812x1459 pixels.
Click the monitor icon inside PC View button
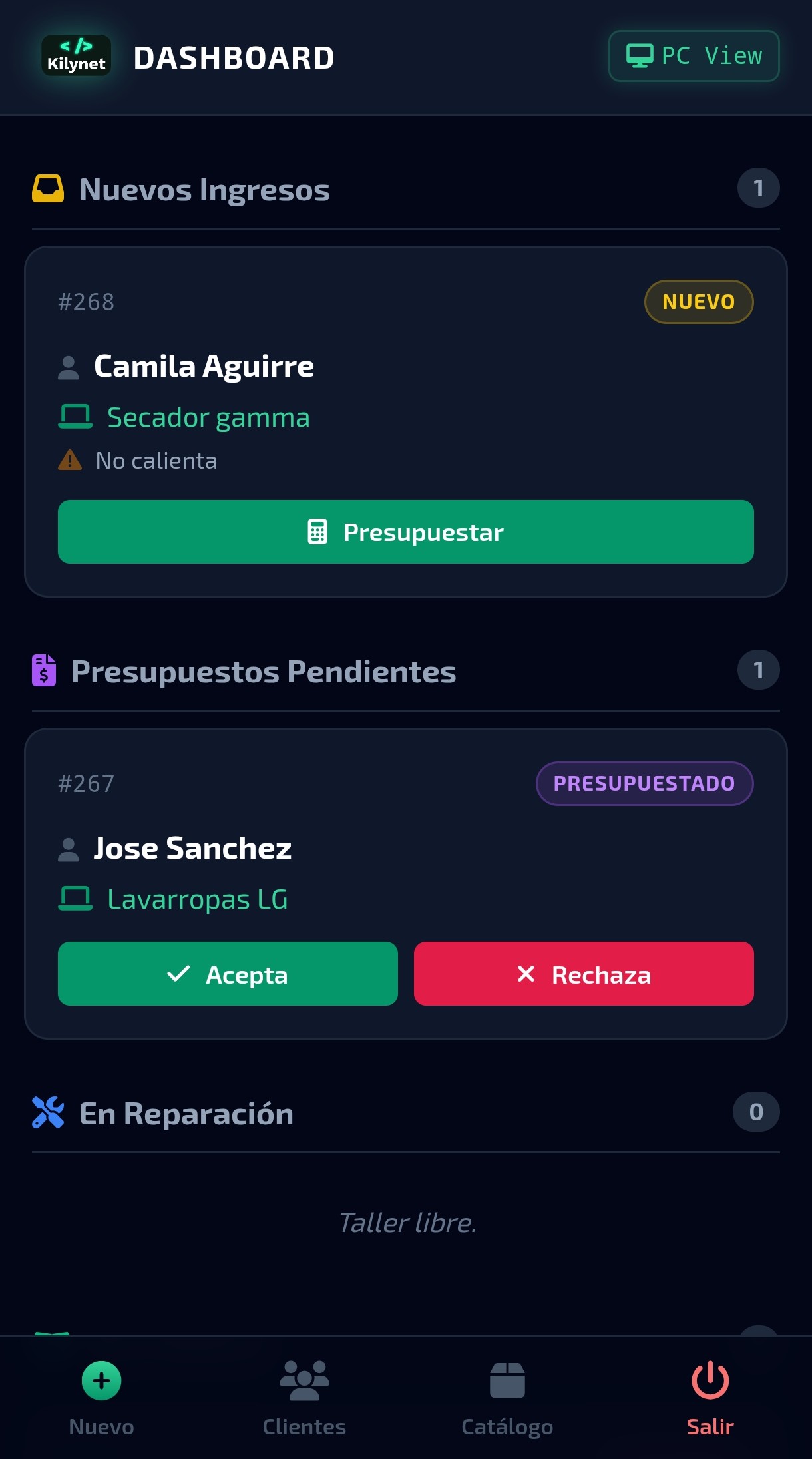[x=641, y=55]
